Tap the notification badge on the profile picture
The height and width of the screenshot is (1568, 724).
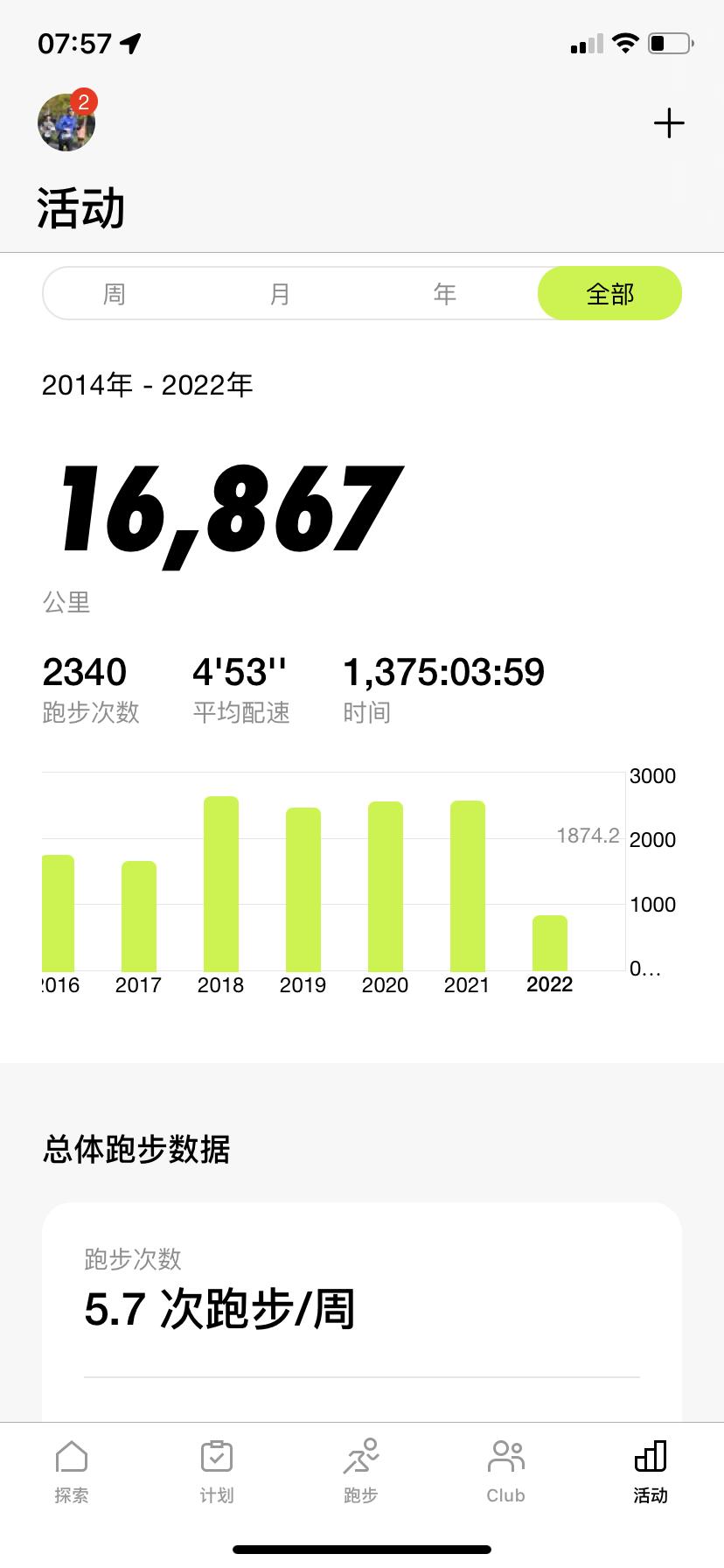83,101
